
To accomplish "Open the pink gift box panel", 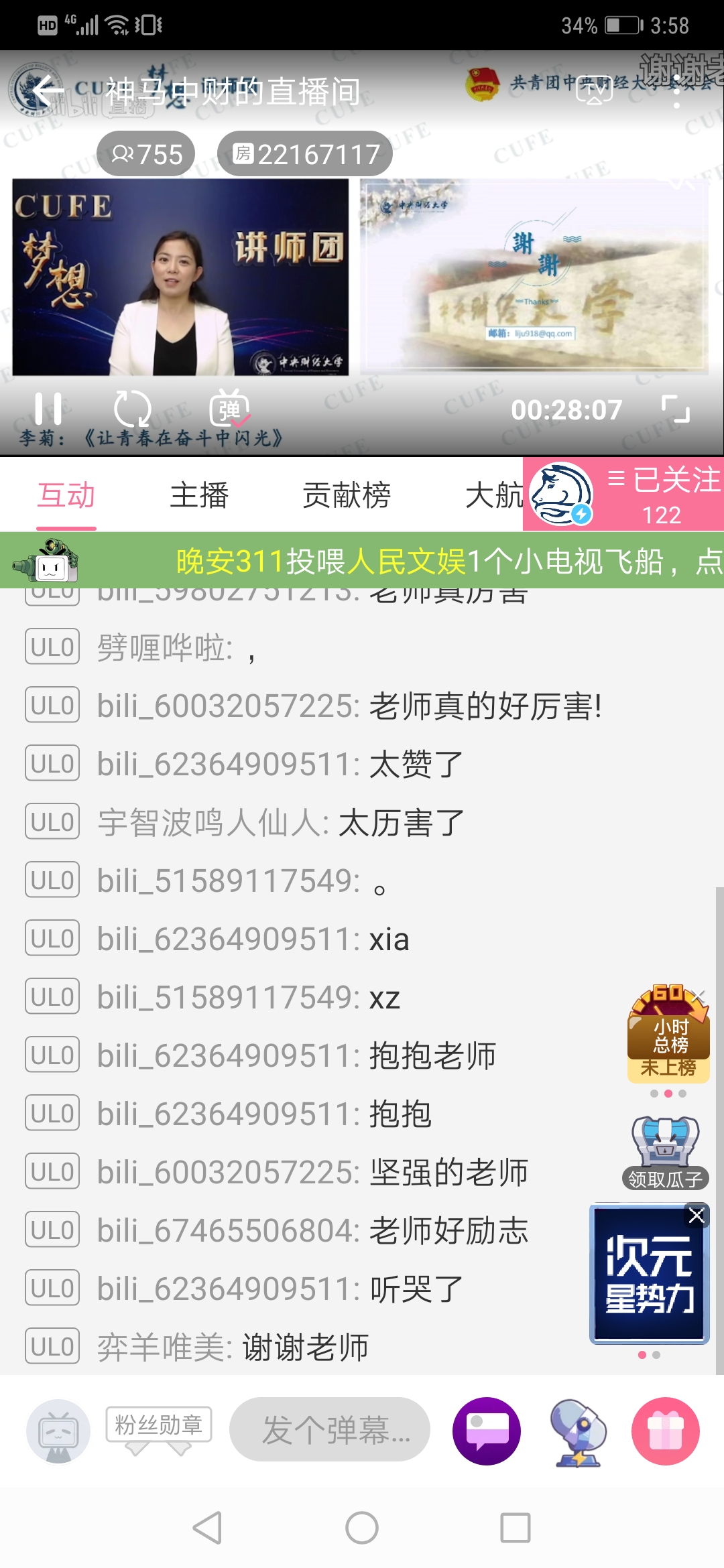I will pos(665,1431).
